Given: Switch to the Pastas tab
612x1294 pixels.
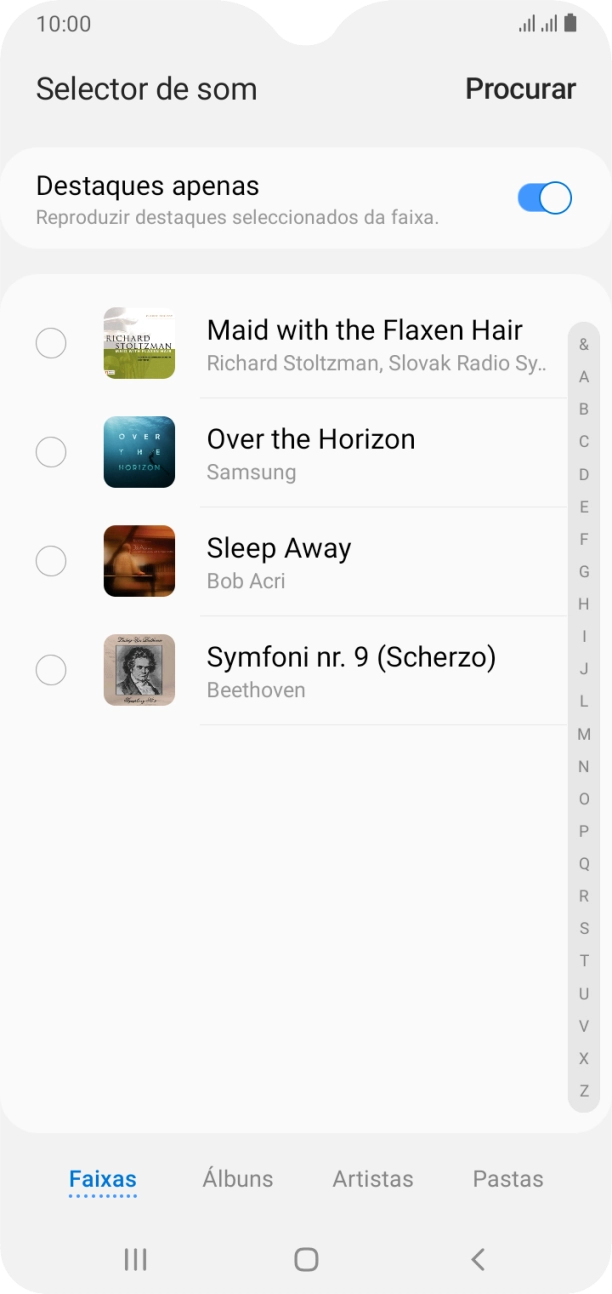Looking at the screenshot, I should (508, 1179).
